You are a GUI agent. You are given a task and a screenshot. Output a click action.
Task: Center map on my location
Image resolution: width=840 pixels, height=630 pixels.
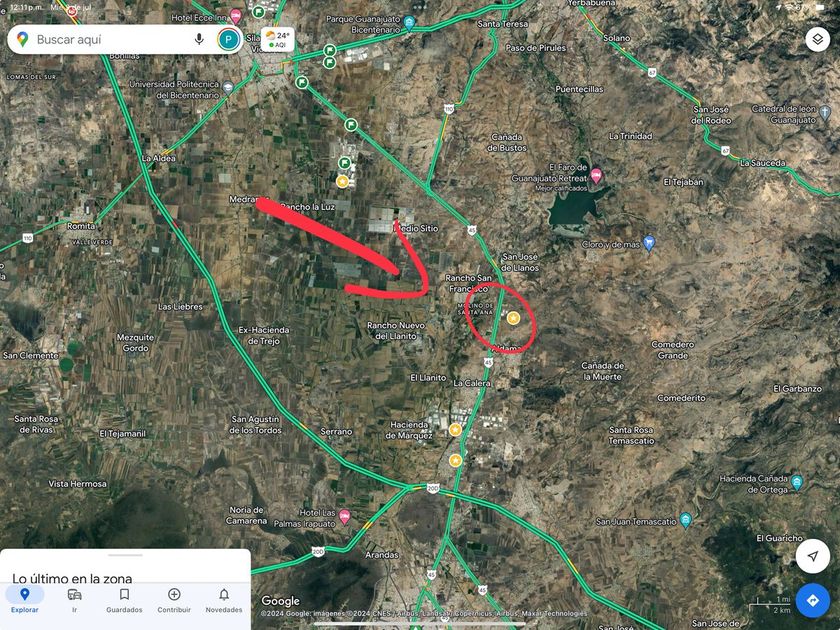pos(812,556)
